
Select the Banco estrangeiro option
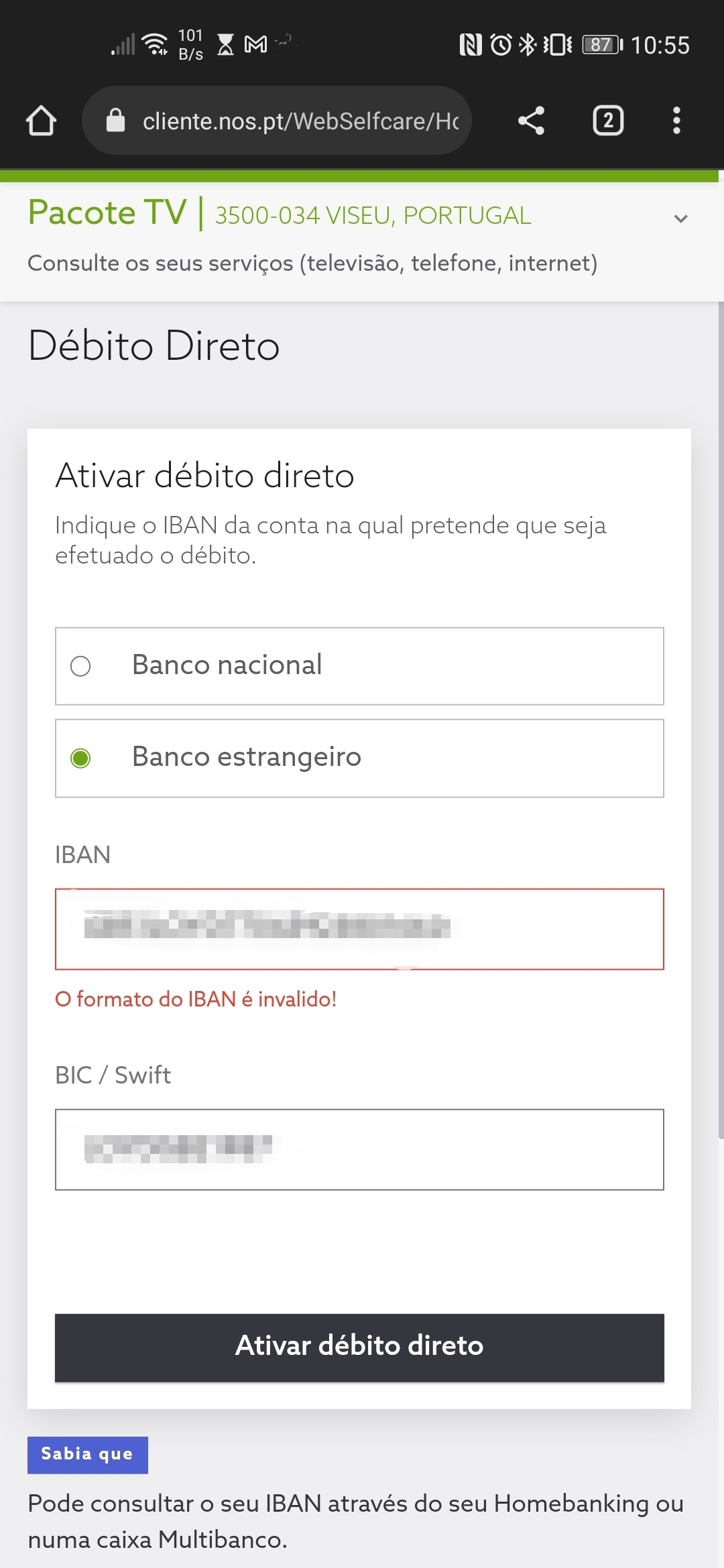[359, 758]
